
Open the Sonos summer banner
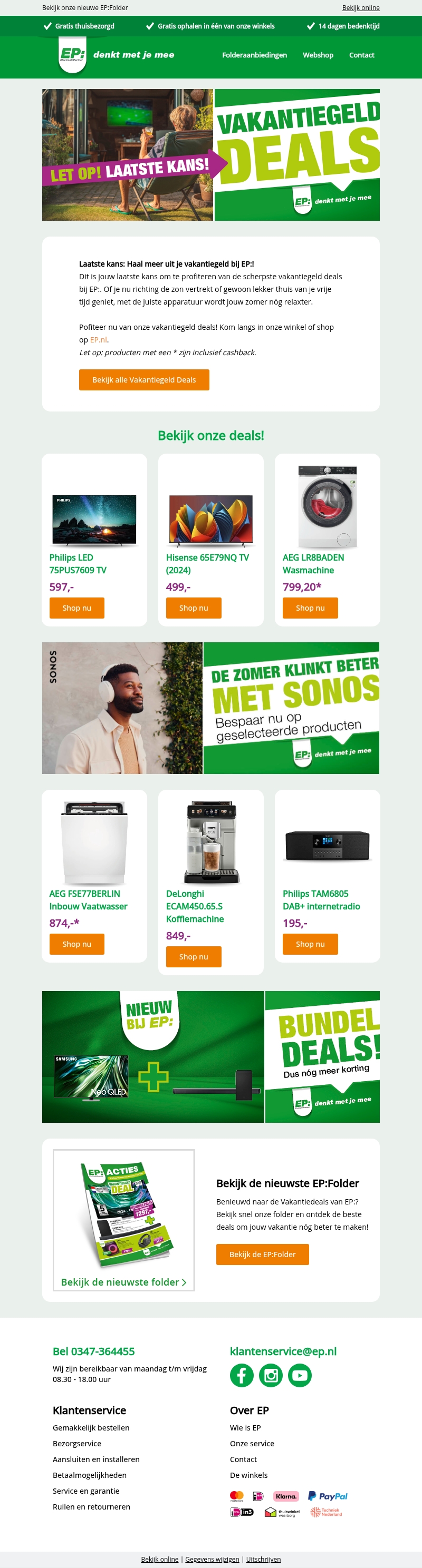coord(210,708)
